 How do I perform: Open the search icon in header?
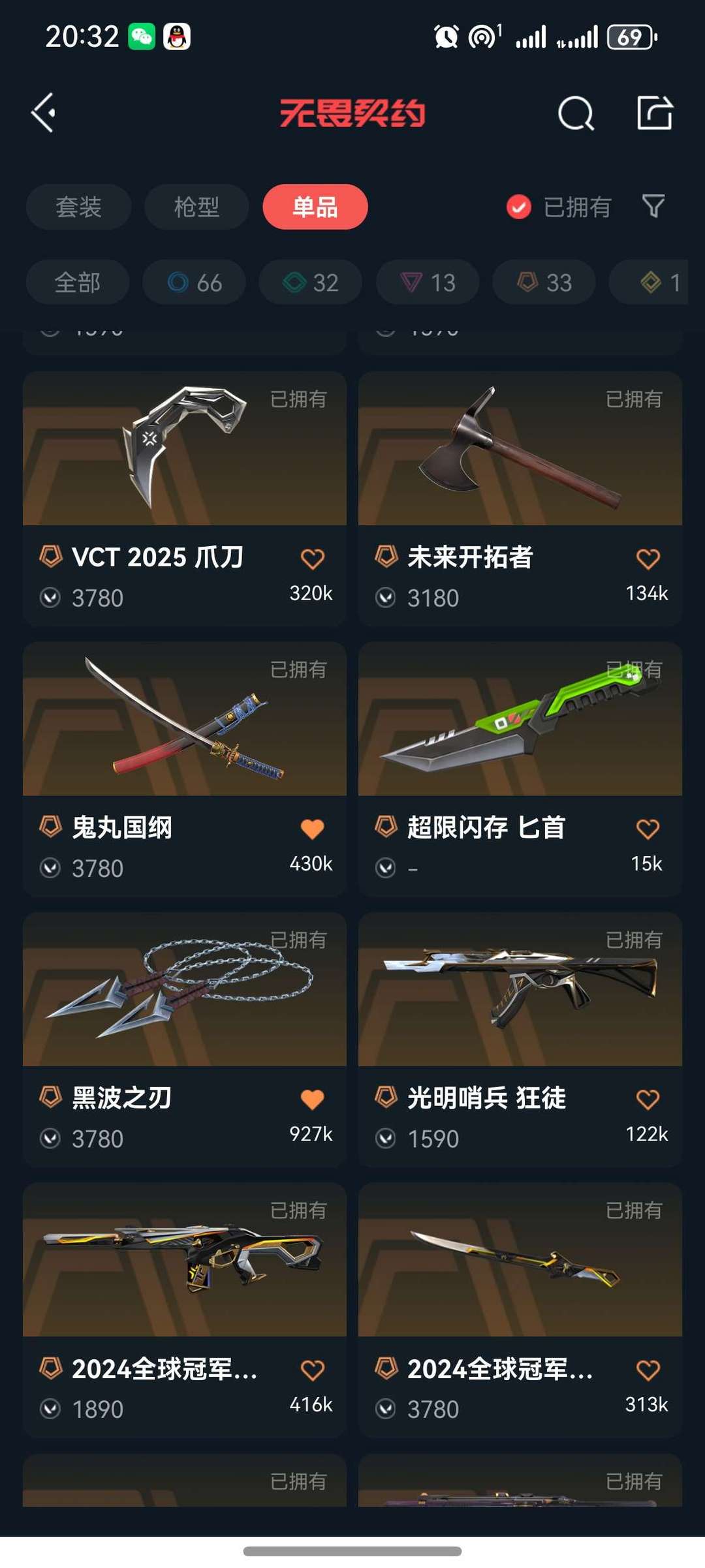pos(576,114)
